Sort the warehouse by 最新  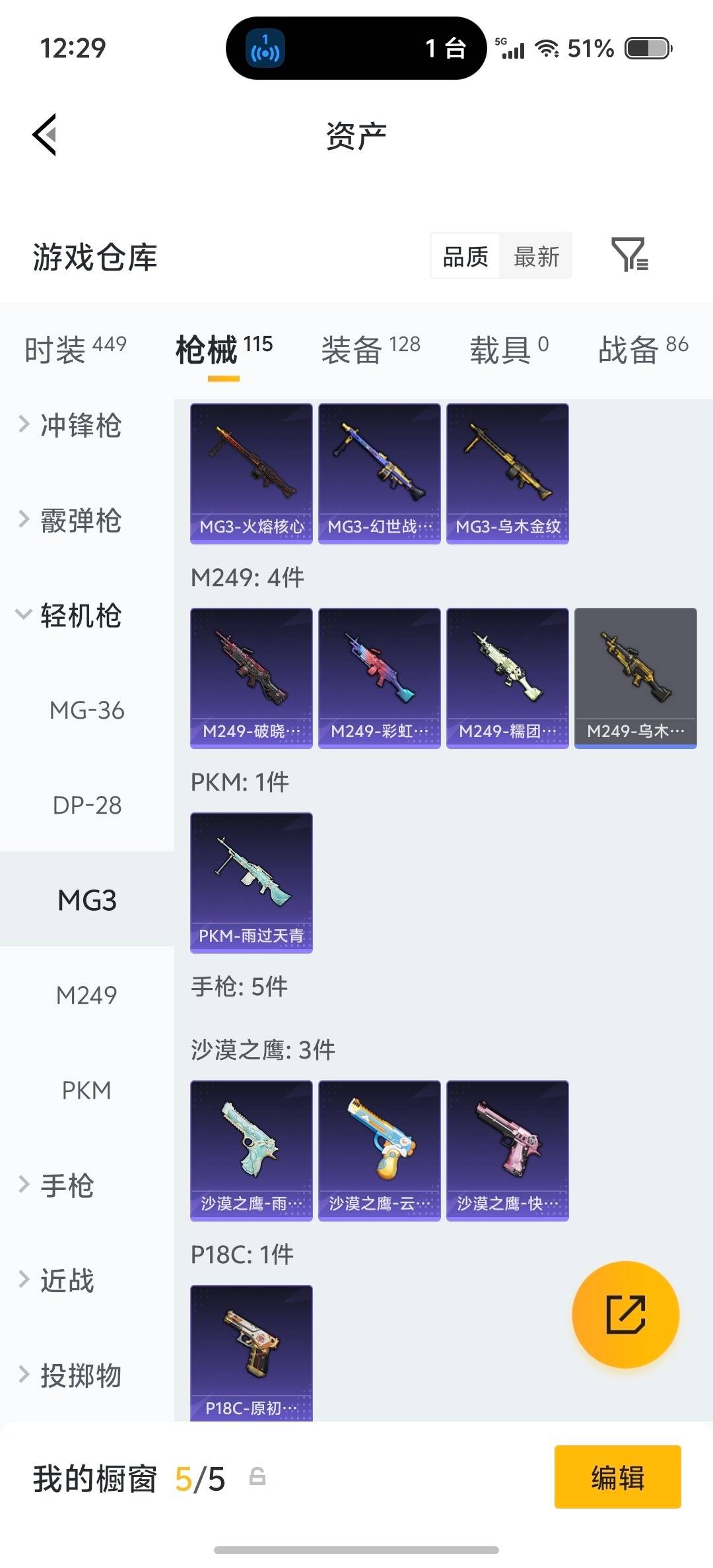click(x=536, y=256)
